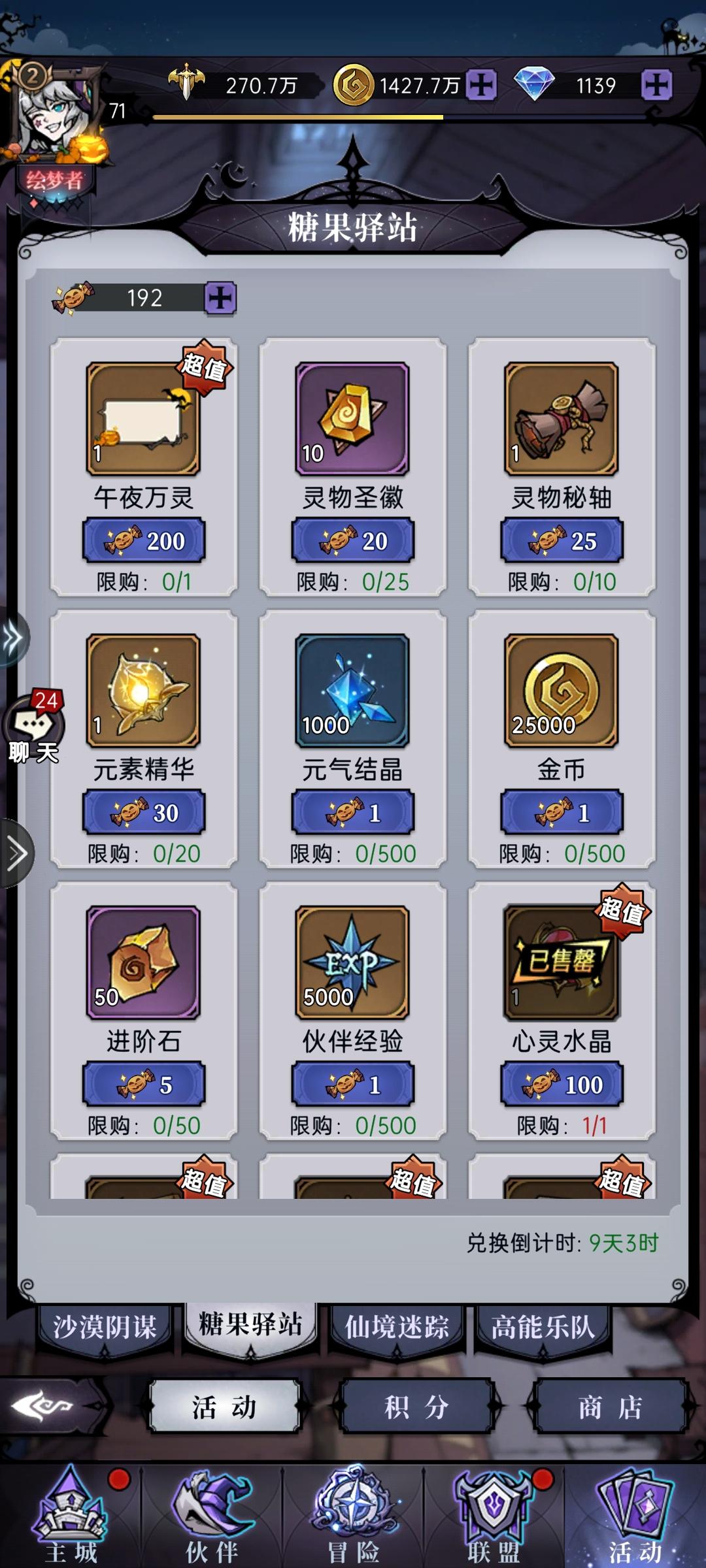Expand the upper-left double-arrow side panel

(12, 637)
